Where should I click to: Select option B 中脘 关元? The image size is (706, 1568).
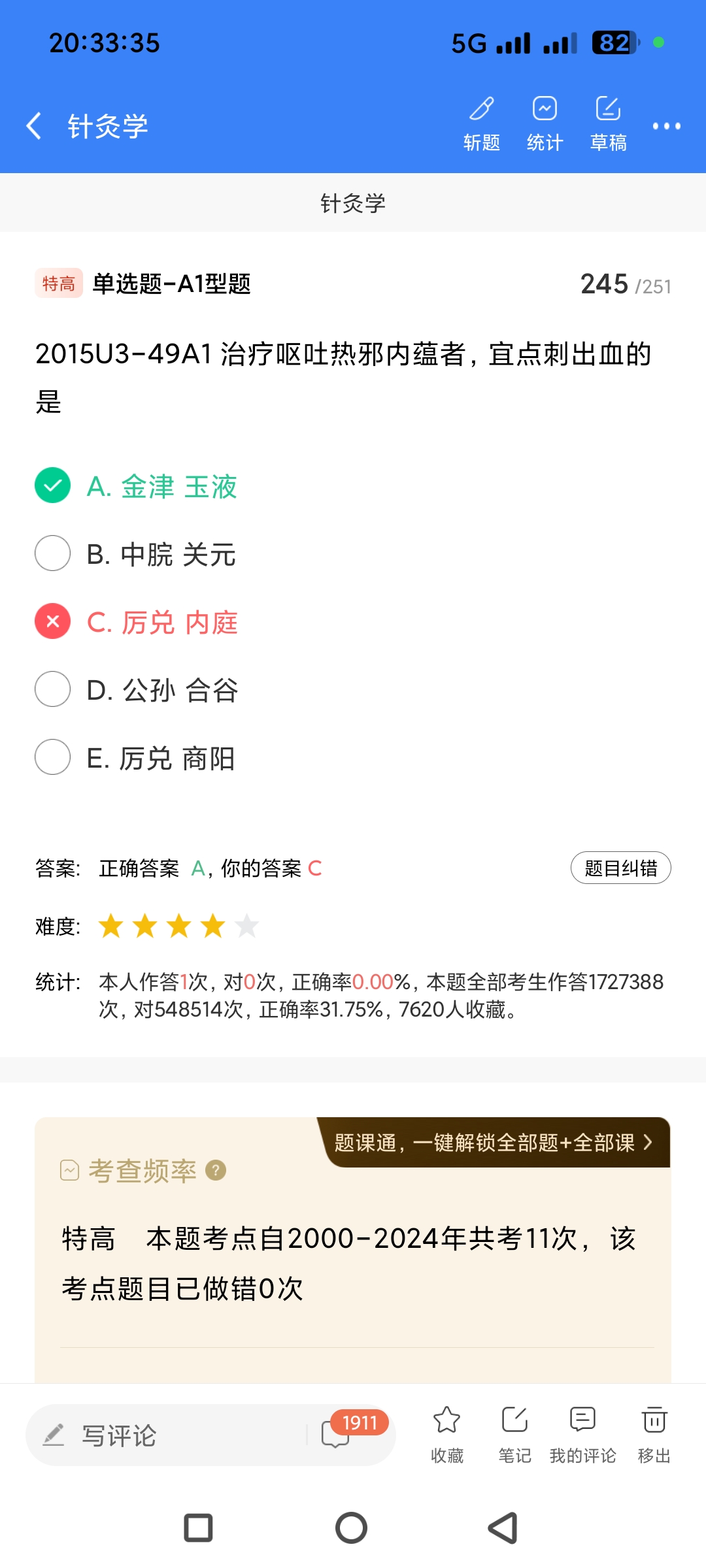coord(161,555)
